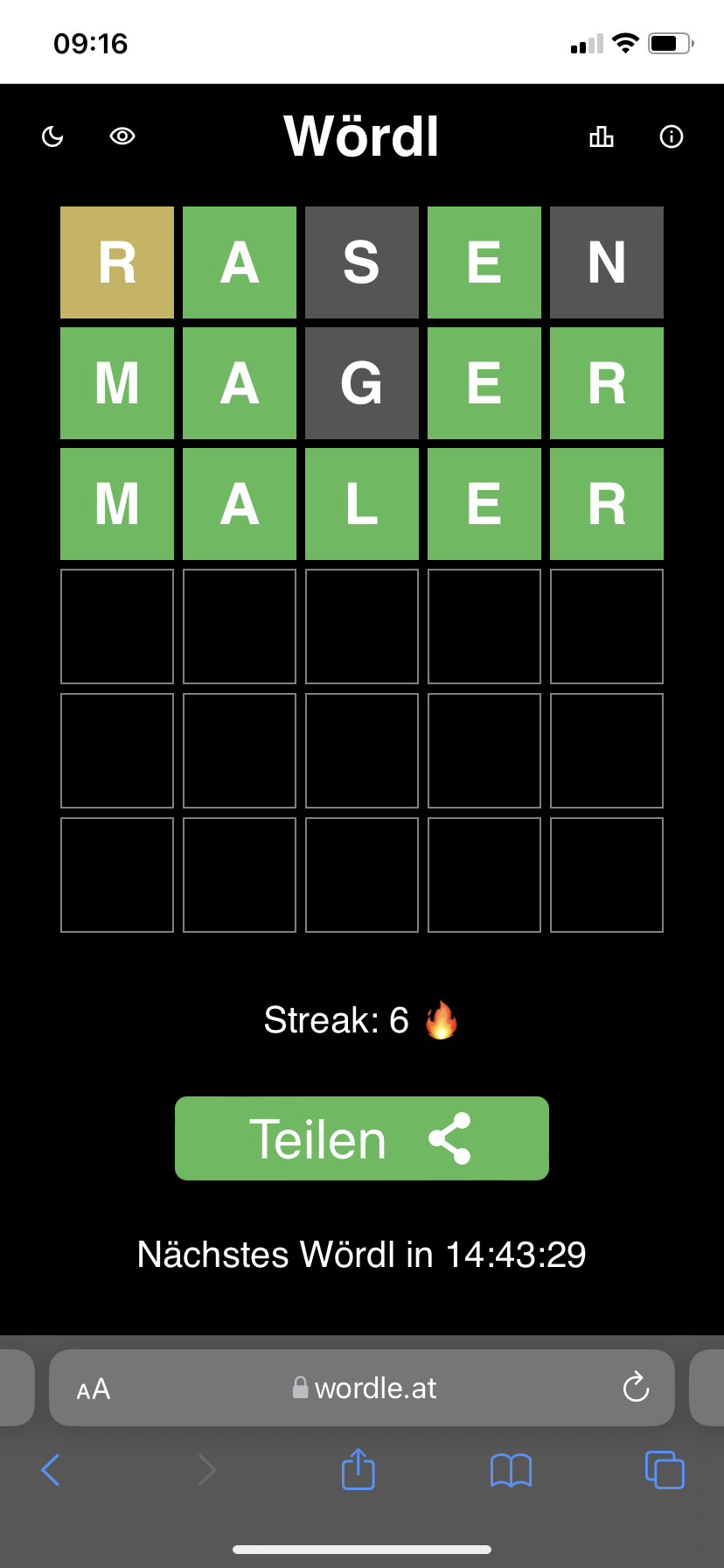
Task: Open Safari bookmarks
Action: pyautogui.click(x=512, y=1471)
